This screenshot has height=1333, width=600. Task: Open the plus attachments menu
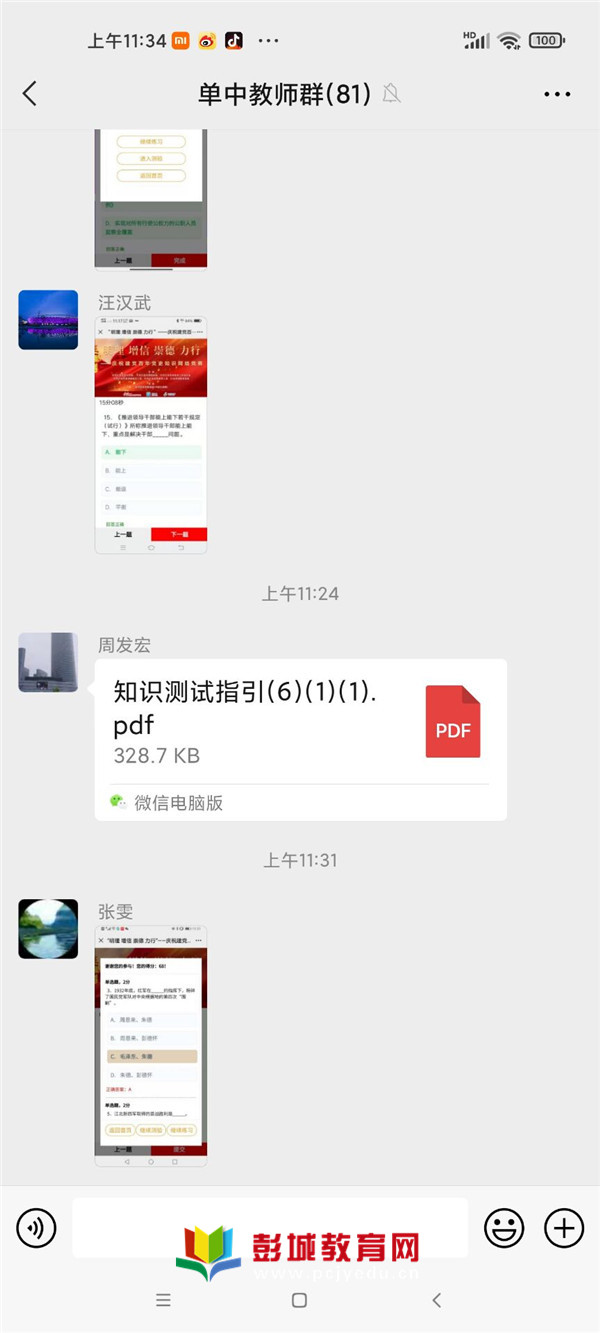click(564, 1227)
